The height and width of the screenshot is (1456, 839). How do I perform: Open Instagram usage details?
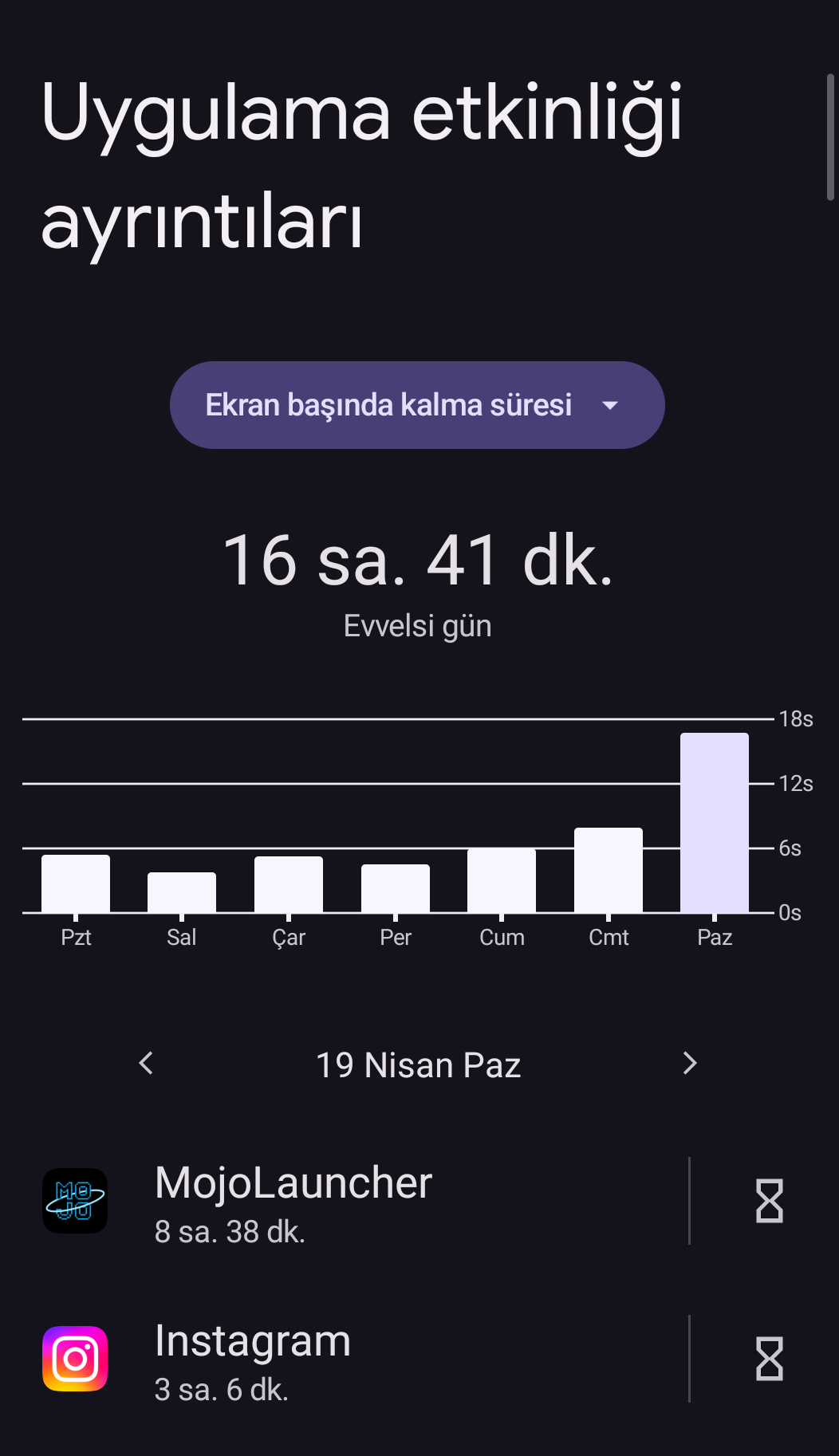359,1359
